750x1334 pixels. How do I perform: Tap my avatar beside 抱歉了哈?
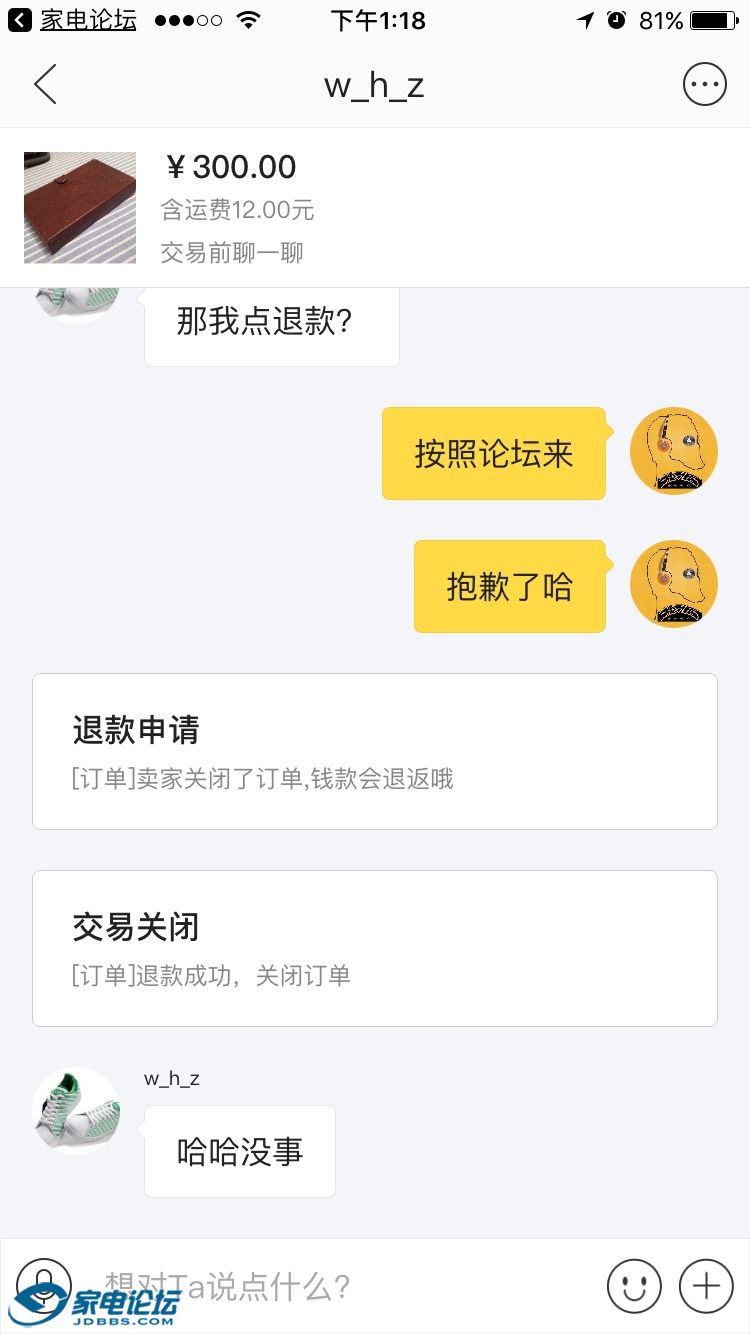(674, 584)
